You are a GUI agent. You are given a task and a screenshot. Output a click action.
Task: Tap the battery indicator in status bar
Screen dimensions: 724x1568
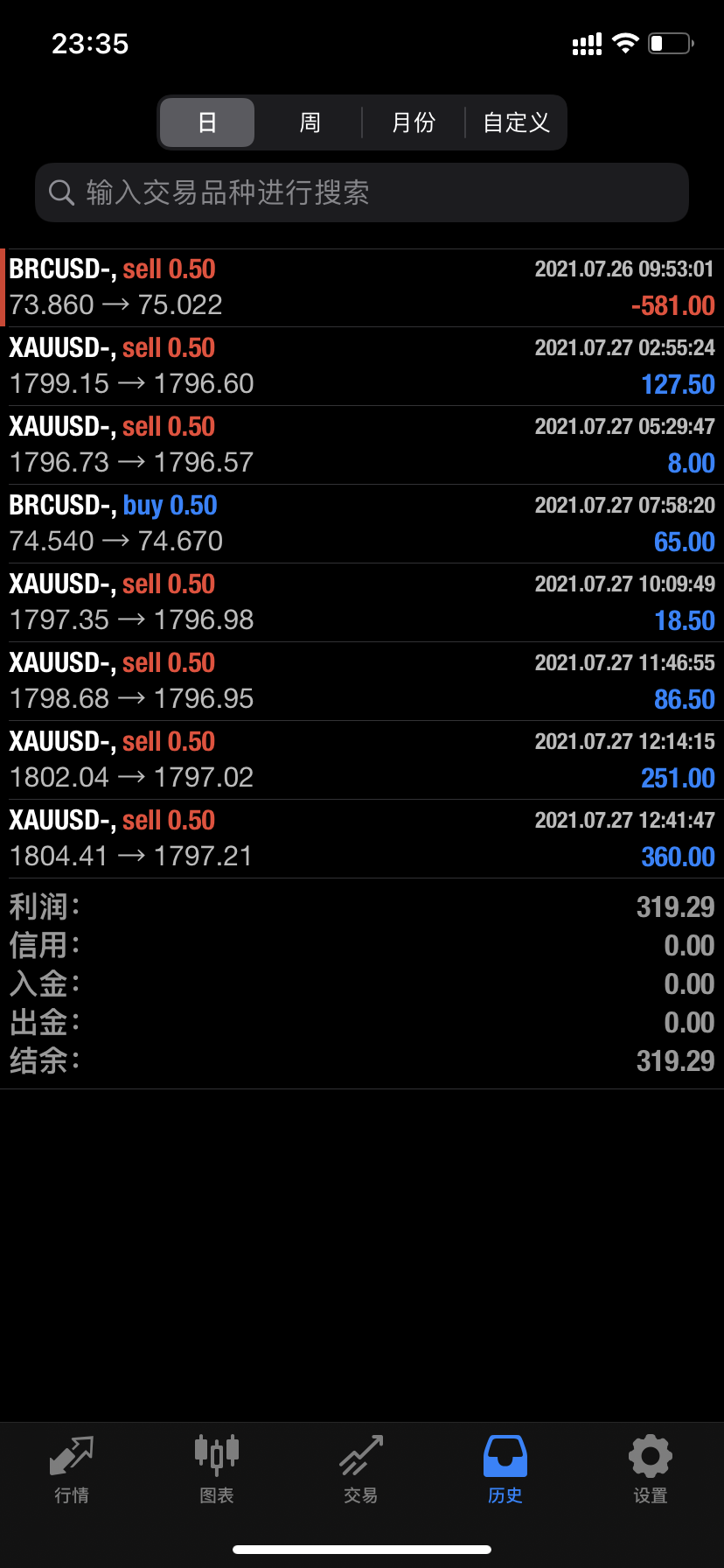[668, 41]
